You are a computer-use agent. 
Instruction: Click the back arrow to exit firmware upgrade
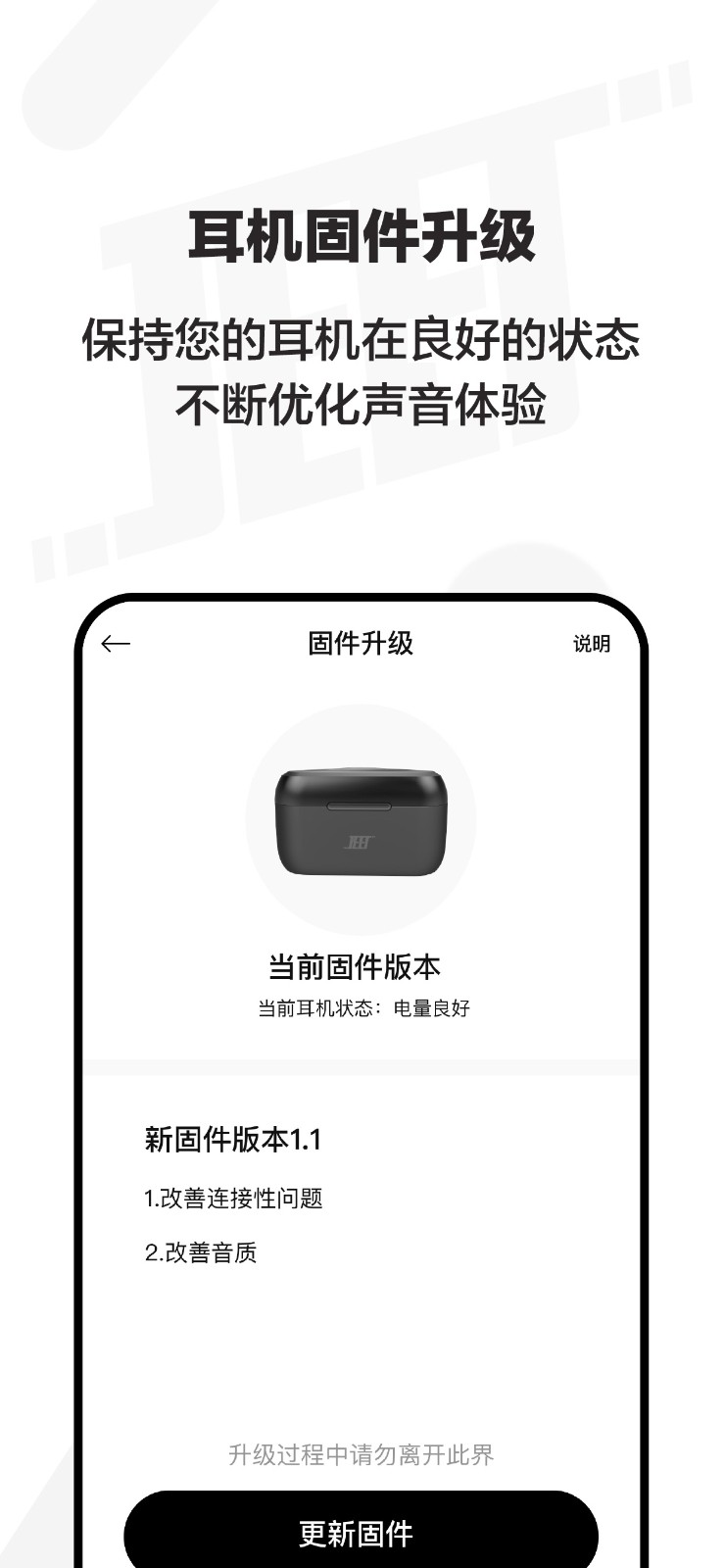point(115,644)
